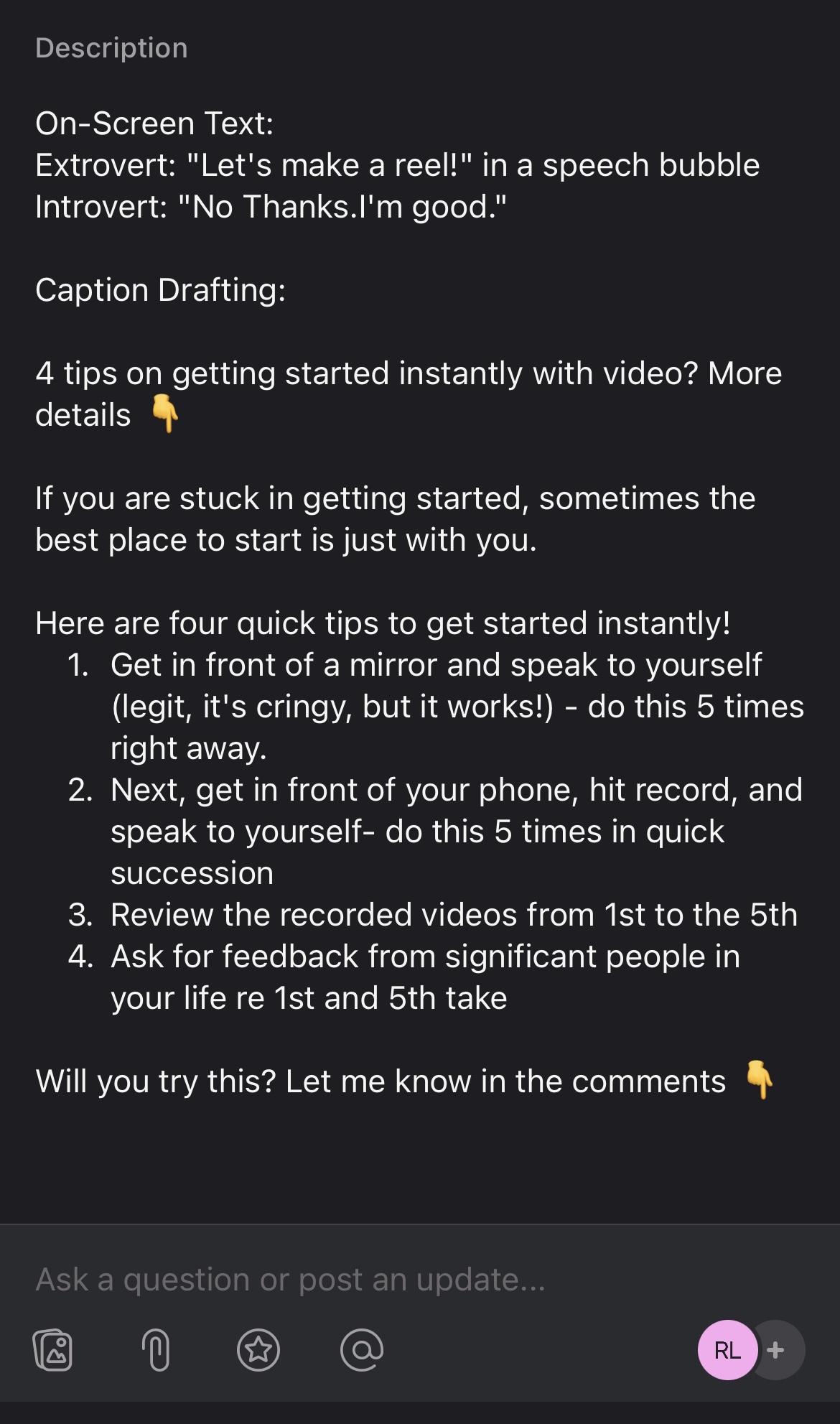Mention someone with the @ icon
The height and width of the screenshot is (1424, 840).
(x=362, y=1350)
